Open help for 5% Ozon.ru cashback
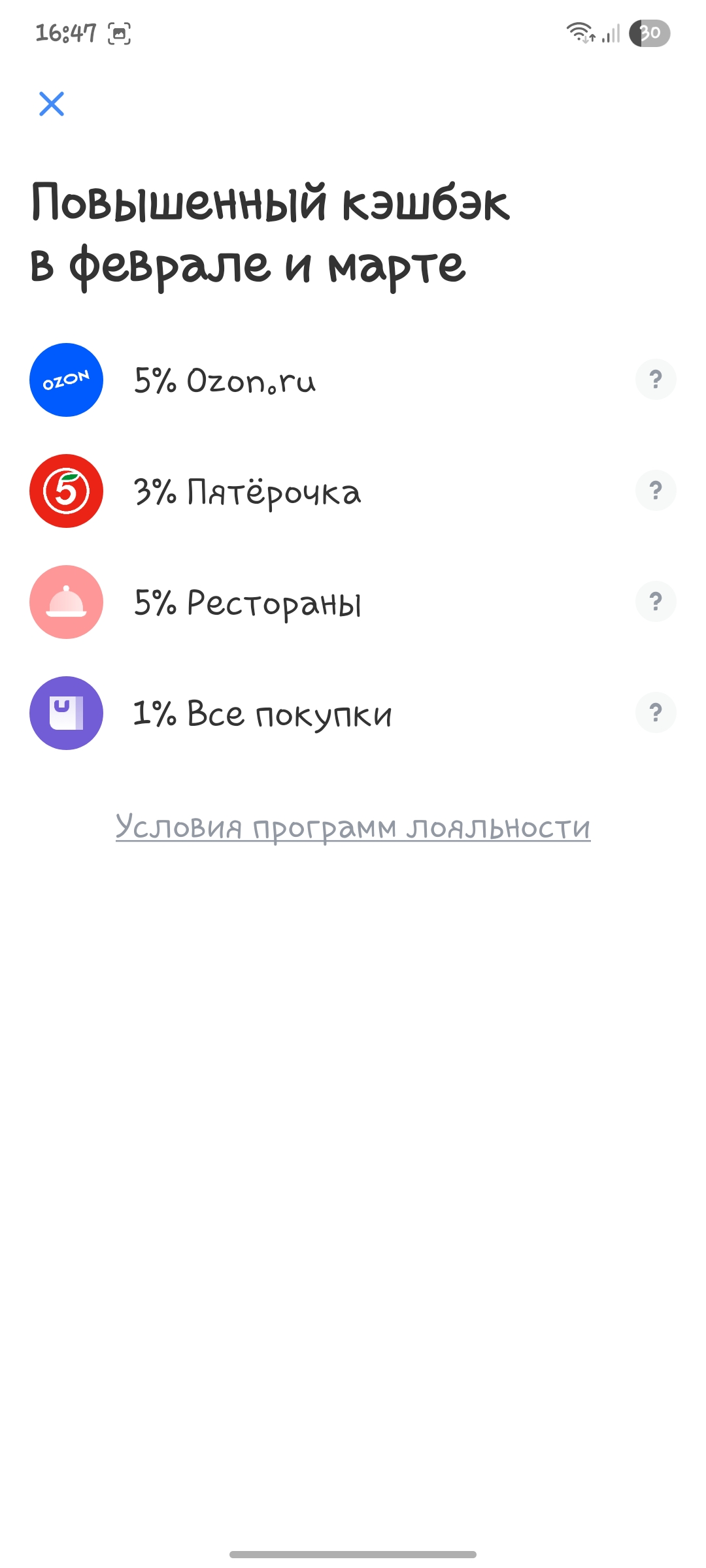This screenshot has height=1568, width=706. click(656, 380)
